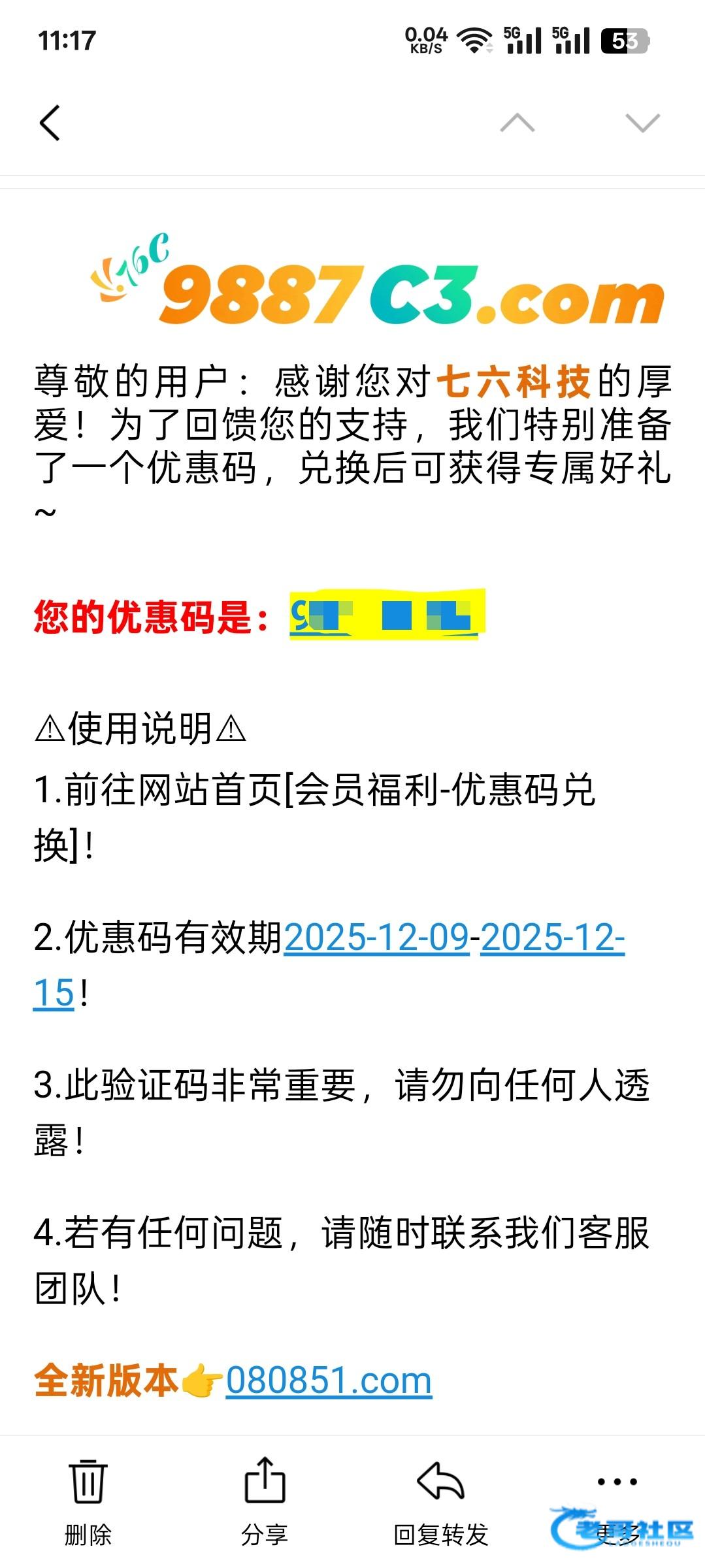This screenshot has width=705, height=1568.
Task: Share this email via 分享
Action: [x=265, y=1501]
